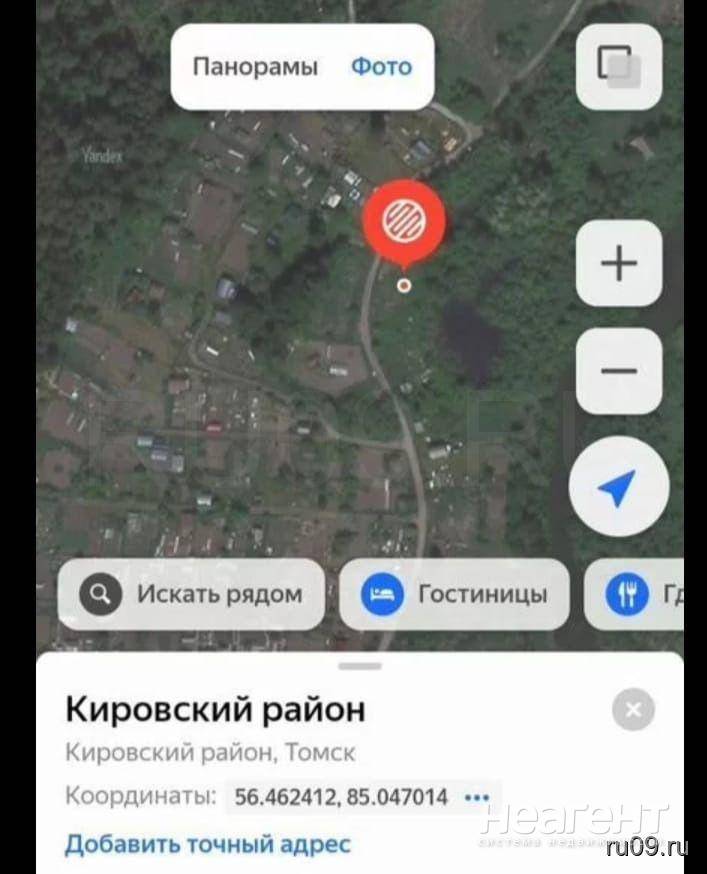This screenshot has height=874, width=707.
Task: Center map on my location arrow
Action: coord(617,488)
